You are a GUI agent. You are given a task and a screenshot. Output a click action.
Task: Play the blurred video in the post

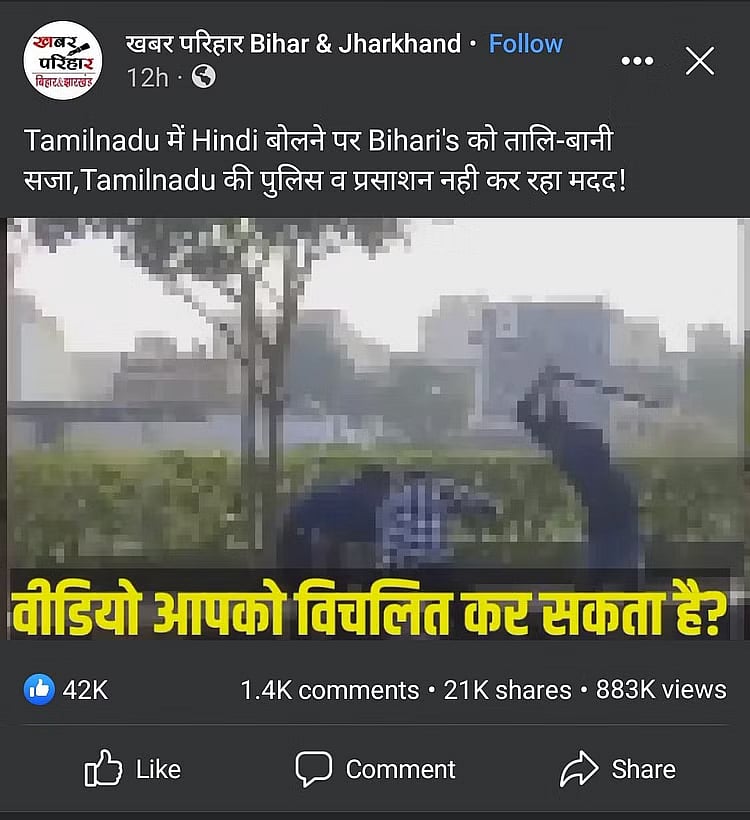[375, 430]
